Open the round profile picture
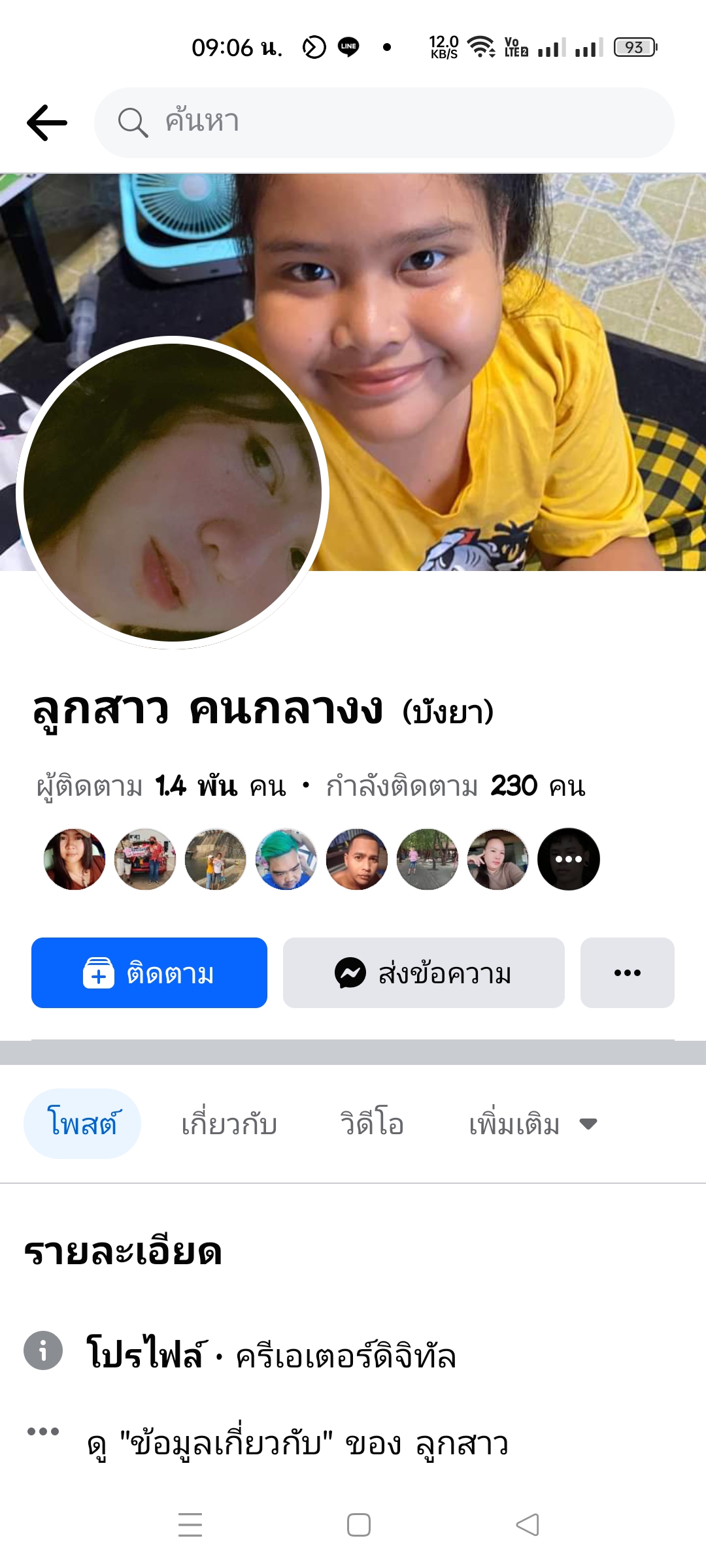Screen dimensions: 706x1568 coord(173,493)
